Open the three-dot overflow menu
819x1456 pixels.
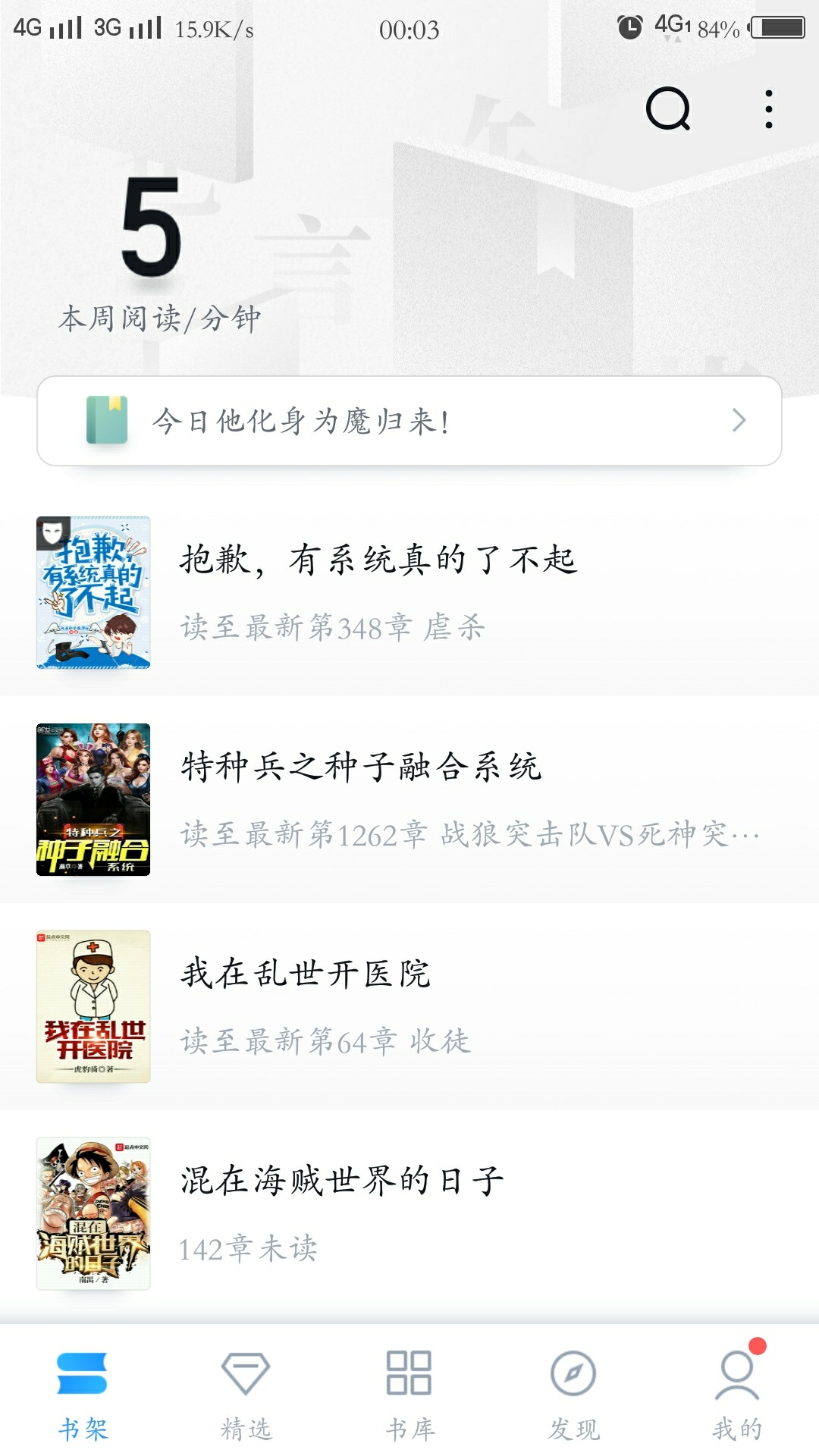coord(769,109)
